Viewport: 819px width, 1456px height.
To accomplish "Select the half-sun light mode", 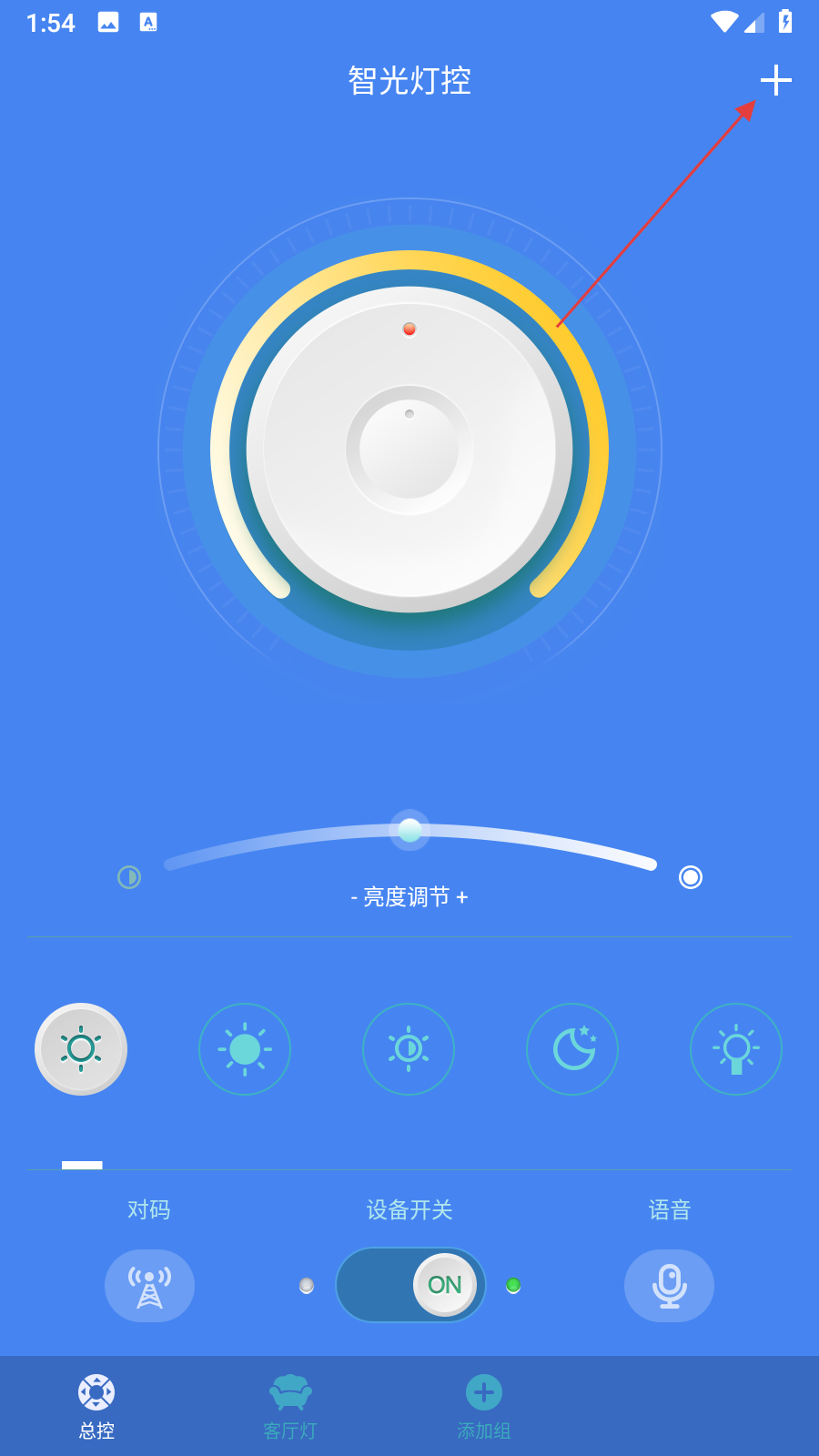I will point(409,1049).
